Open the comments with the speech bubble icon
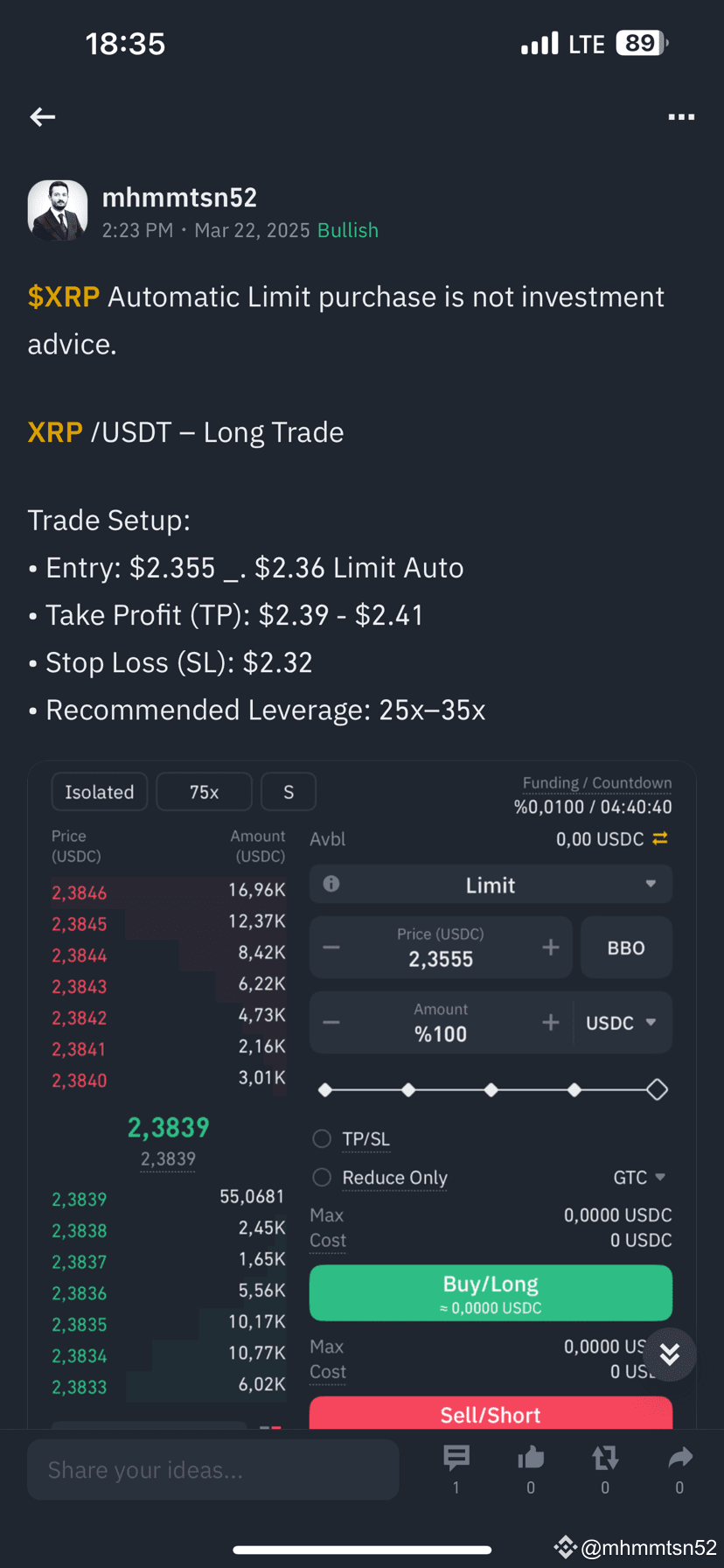This screenshot has width=724, height=1568. (x=456, y=1458)
